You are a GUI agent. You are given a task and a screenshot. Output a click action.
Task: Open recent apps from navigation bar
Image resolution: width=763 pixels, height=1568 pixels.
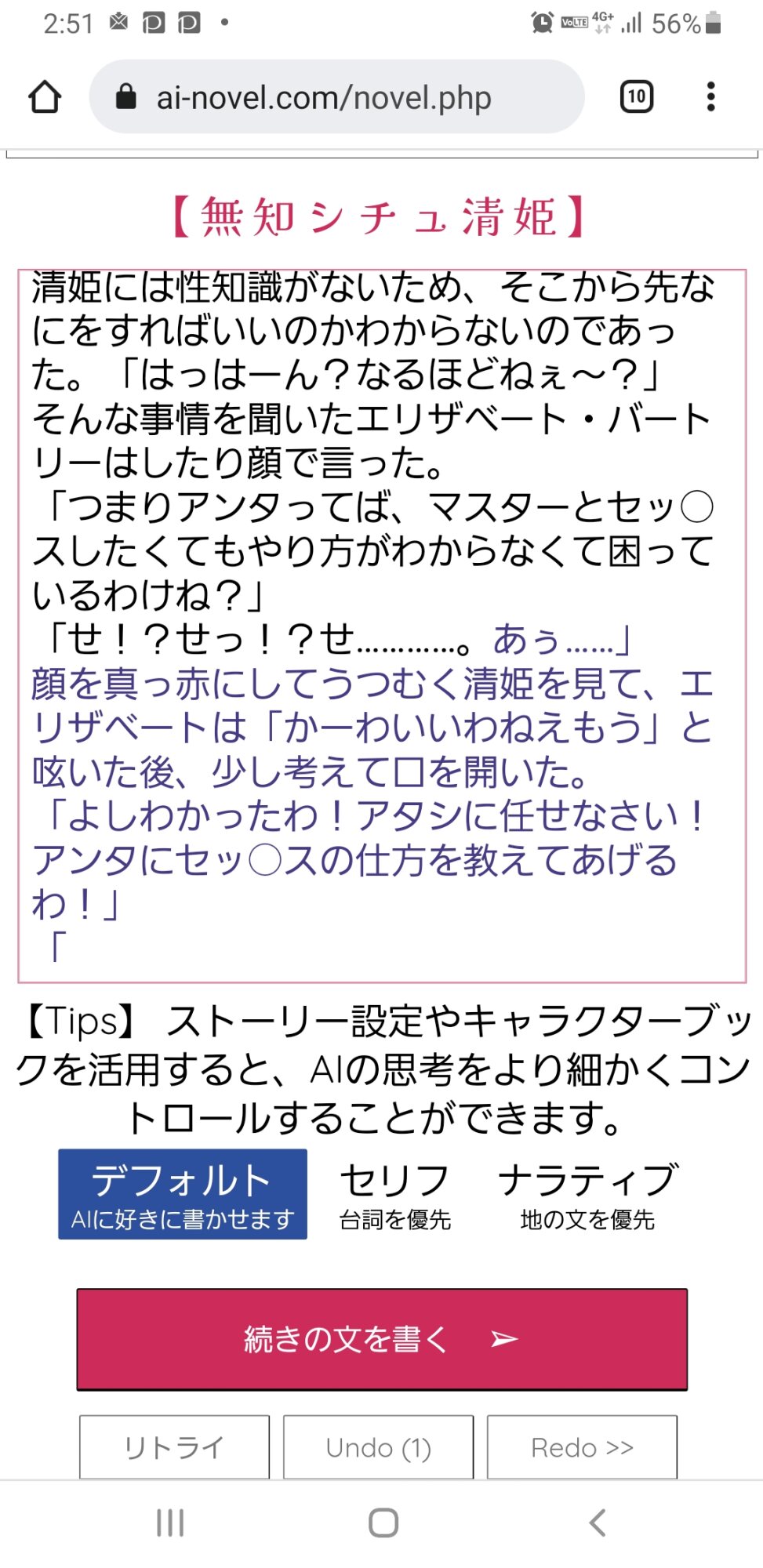[170, 1523]
